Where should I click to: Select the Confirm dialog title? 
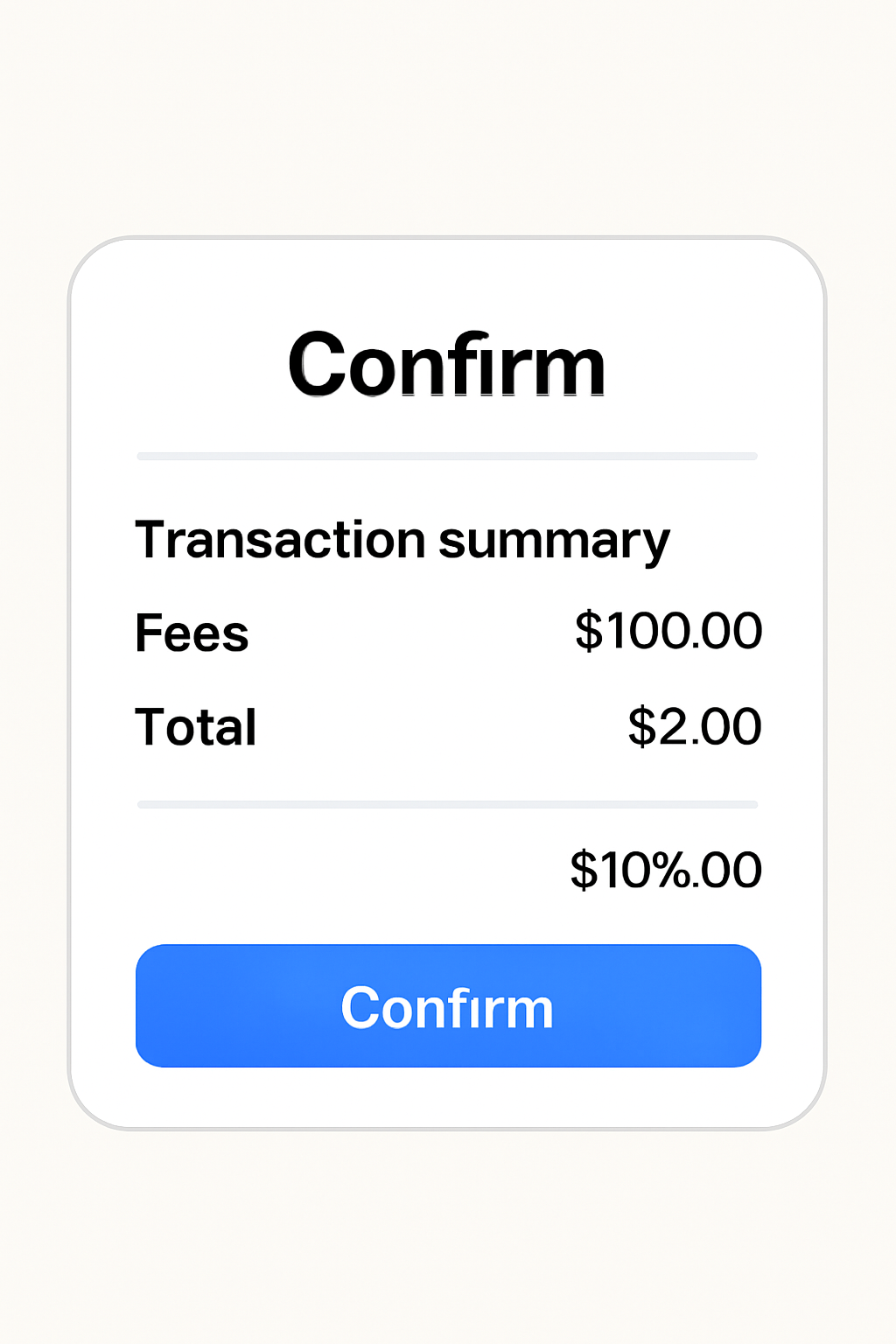click(x=448, y=366)
